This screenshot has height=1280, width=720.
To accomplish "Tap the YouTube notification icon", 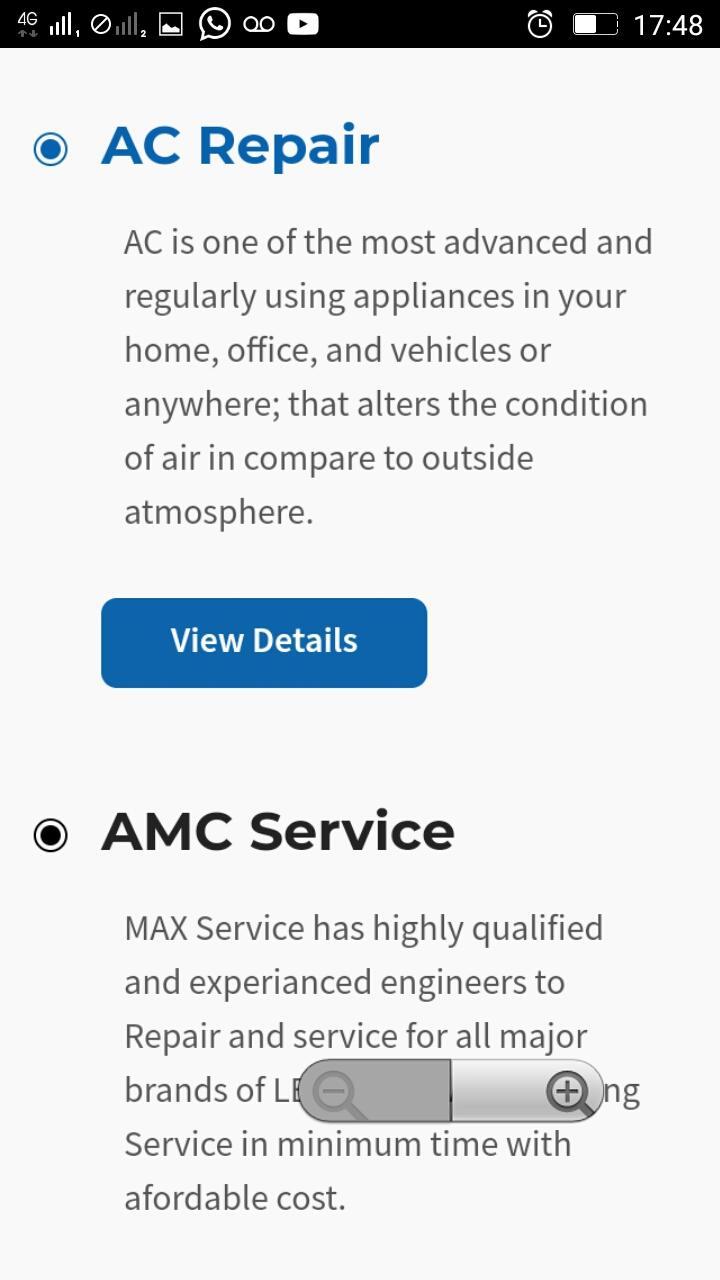I will pos(302,23).
